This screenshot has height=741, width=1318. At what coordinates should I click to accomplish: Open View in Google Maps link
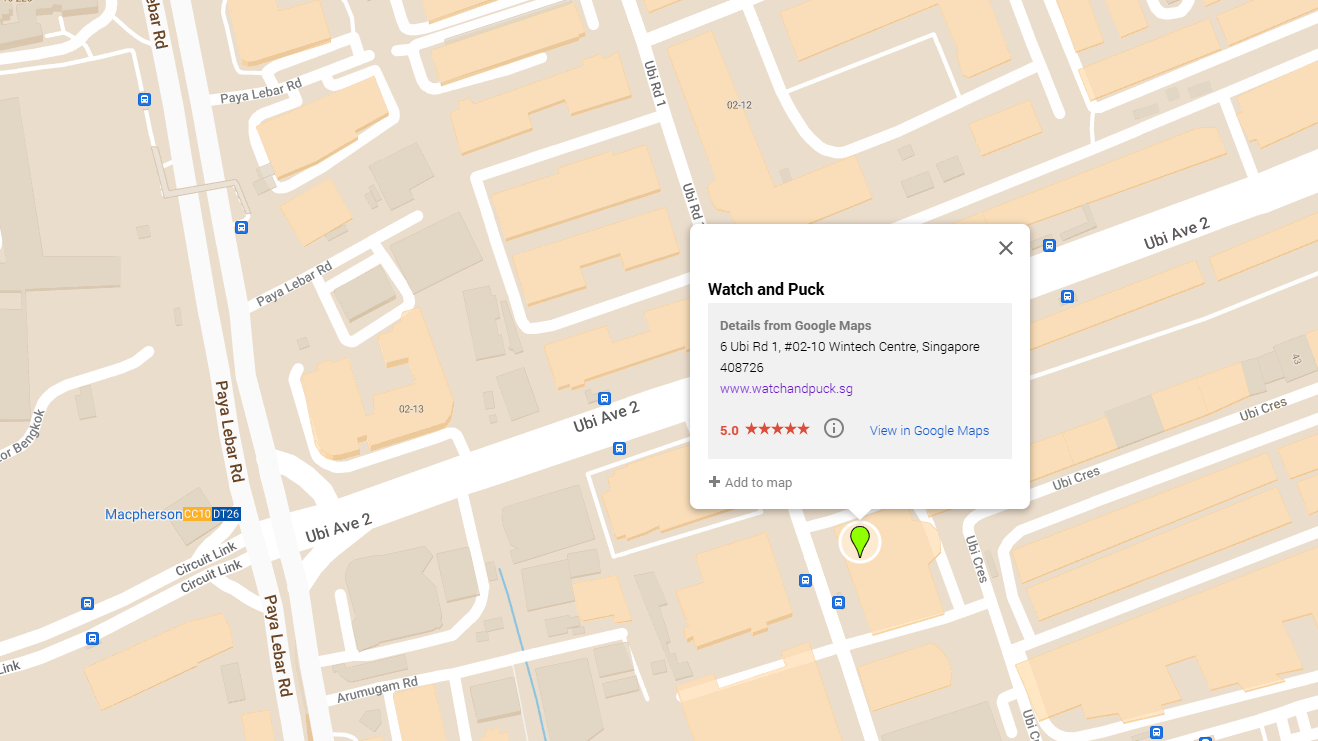pyautogui.click(x=929, y=431)
